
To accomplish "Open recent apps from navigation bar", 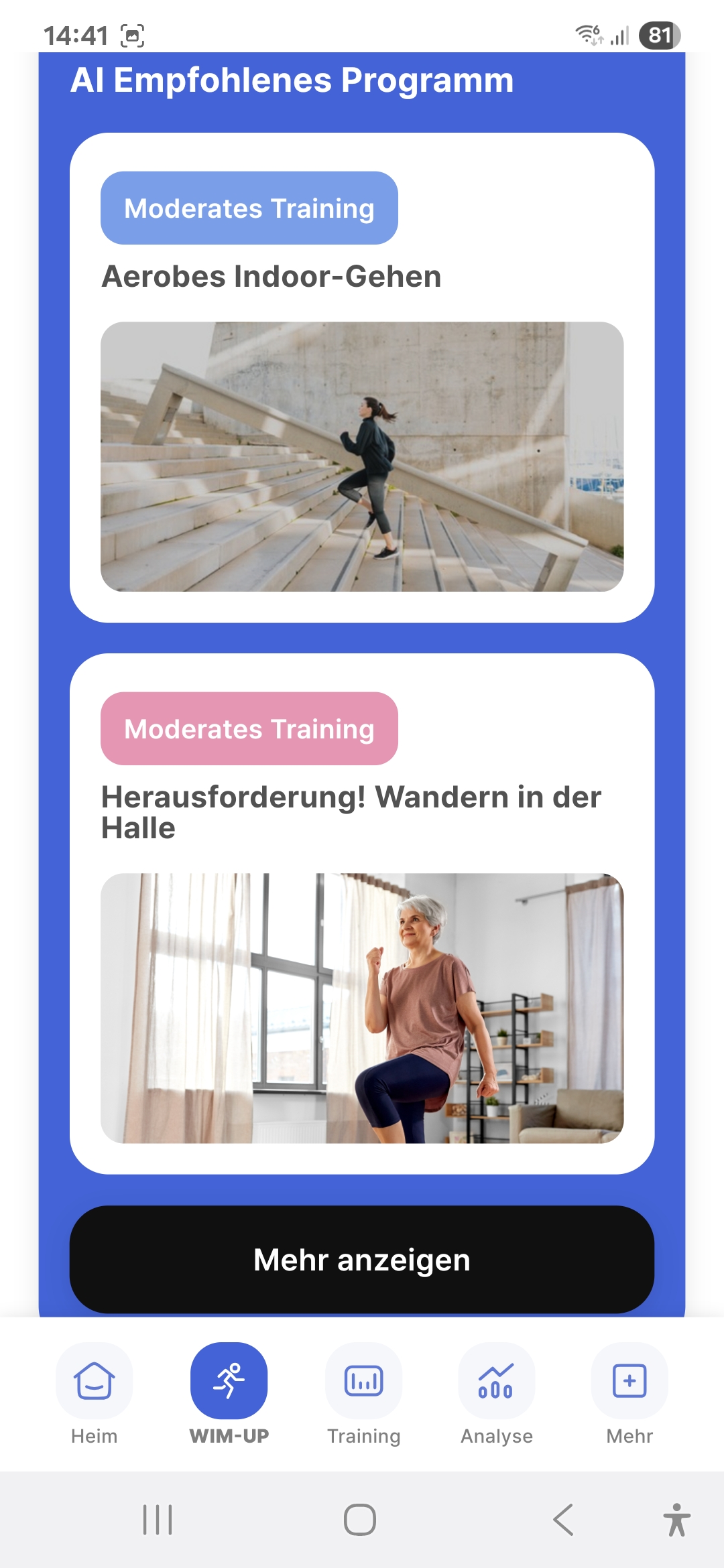I will tap(158, 1519).
